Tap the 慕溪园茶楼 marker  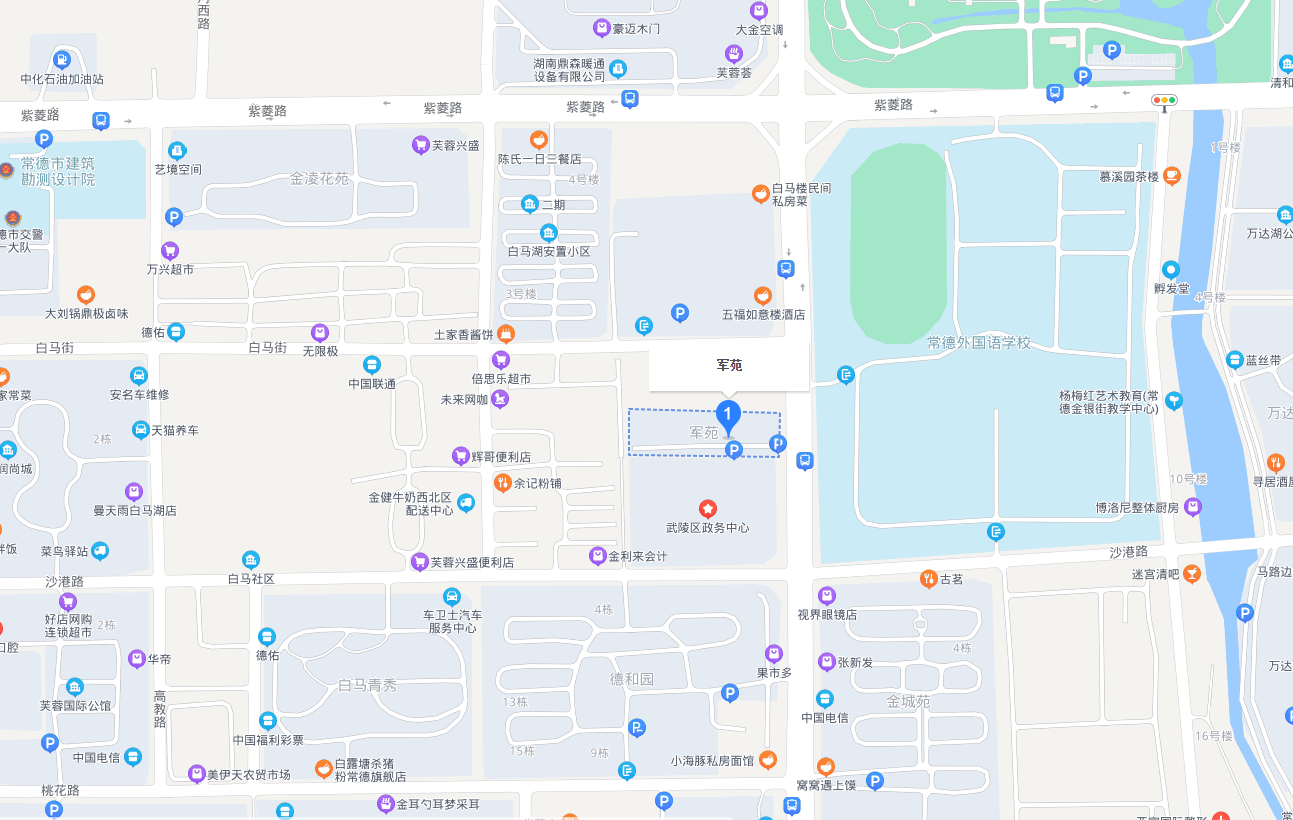1171,176
